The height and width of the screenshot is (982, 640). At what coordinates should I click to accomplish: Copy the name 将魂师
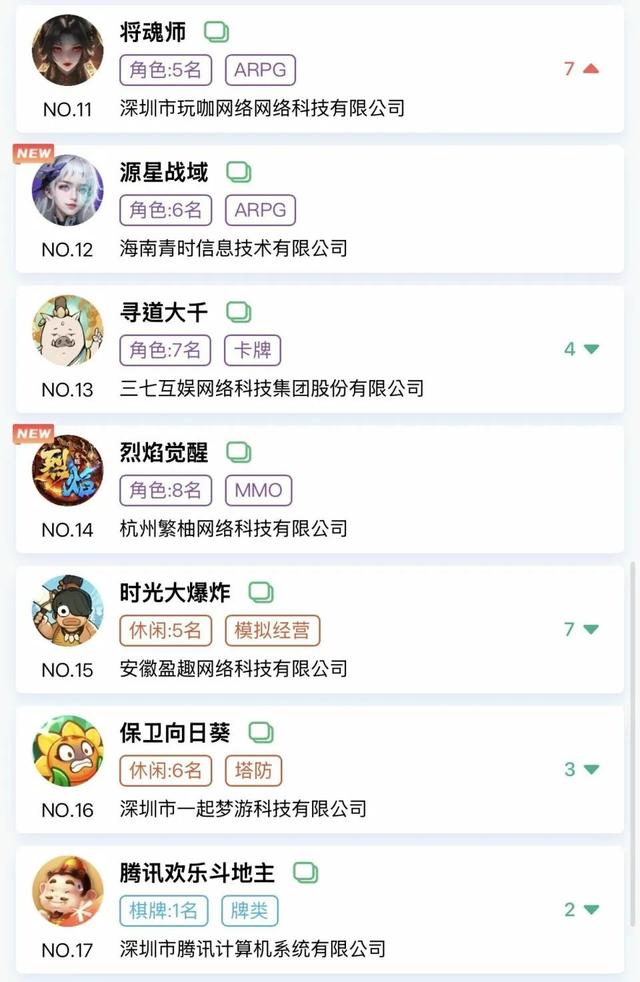pyautogui.click(x=216, y=32)
